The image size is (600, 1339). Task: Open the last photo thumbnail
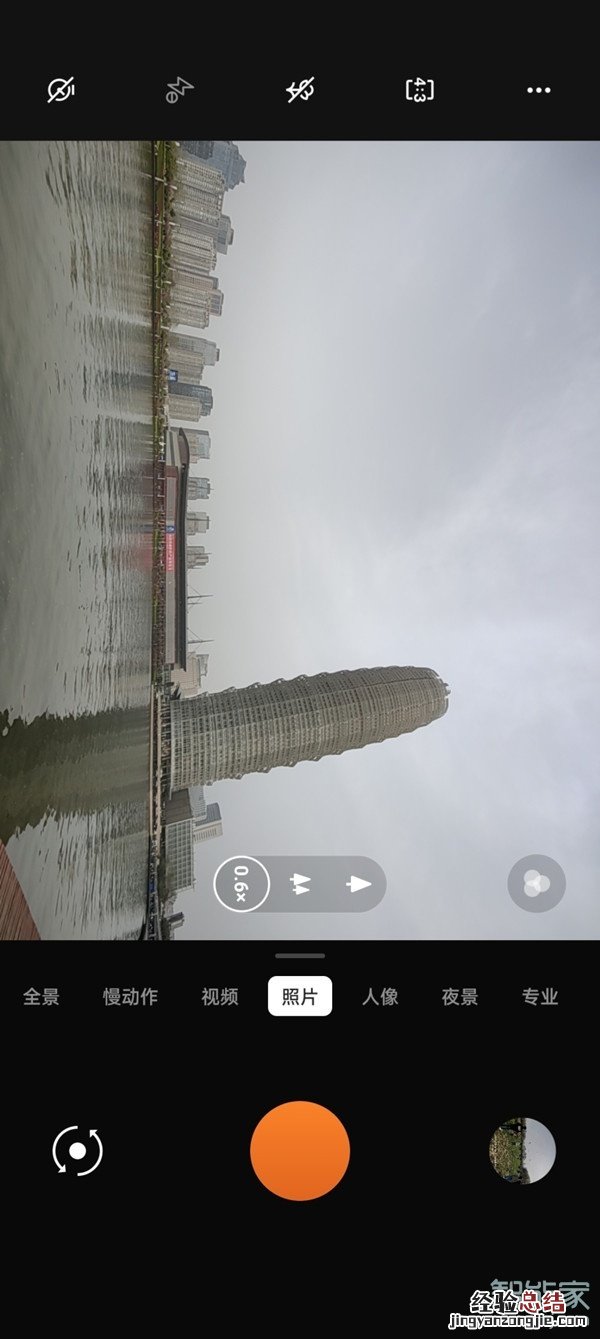pyautogui.click(x=522, y=1151)
